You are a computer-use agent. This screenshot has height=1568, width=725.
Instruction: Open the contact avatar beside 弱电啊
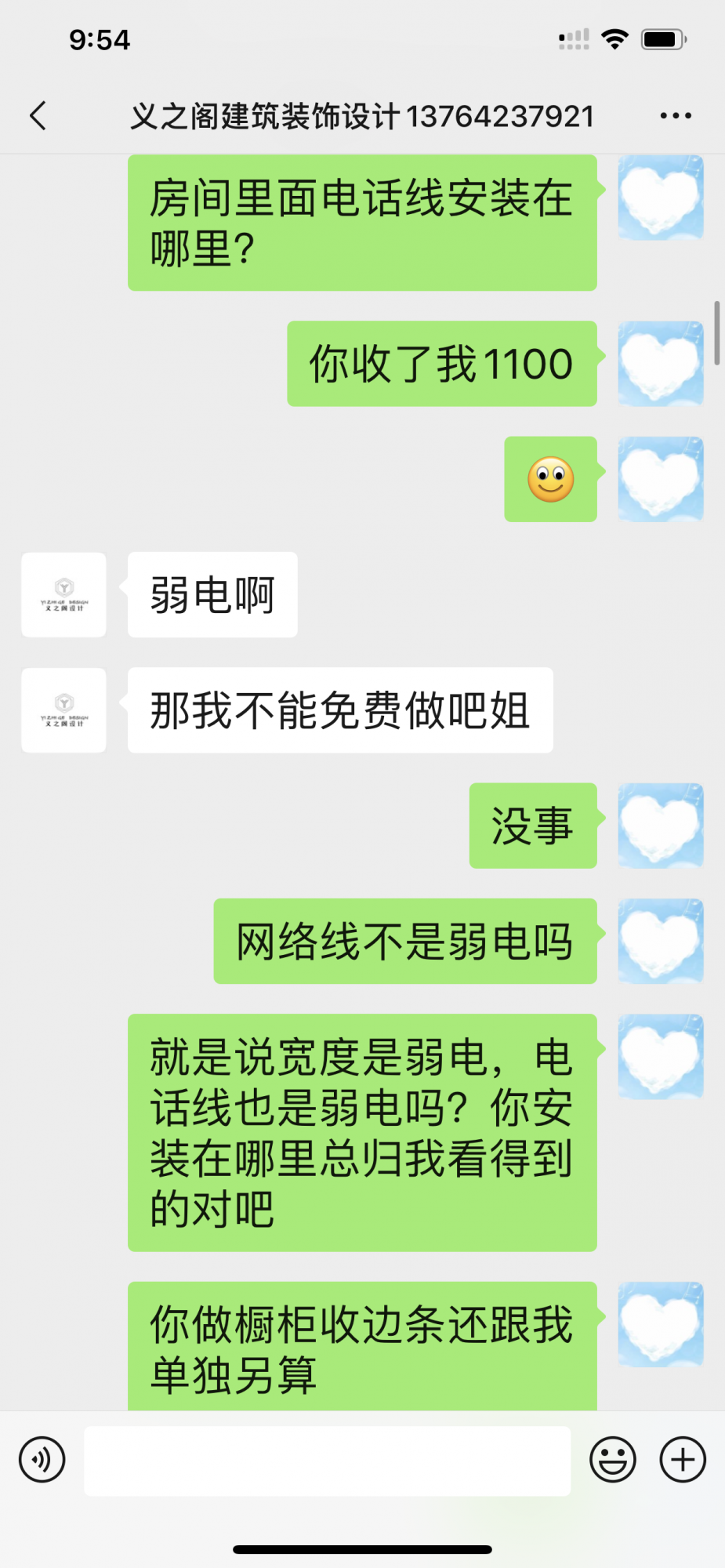point(63,594)
